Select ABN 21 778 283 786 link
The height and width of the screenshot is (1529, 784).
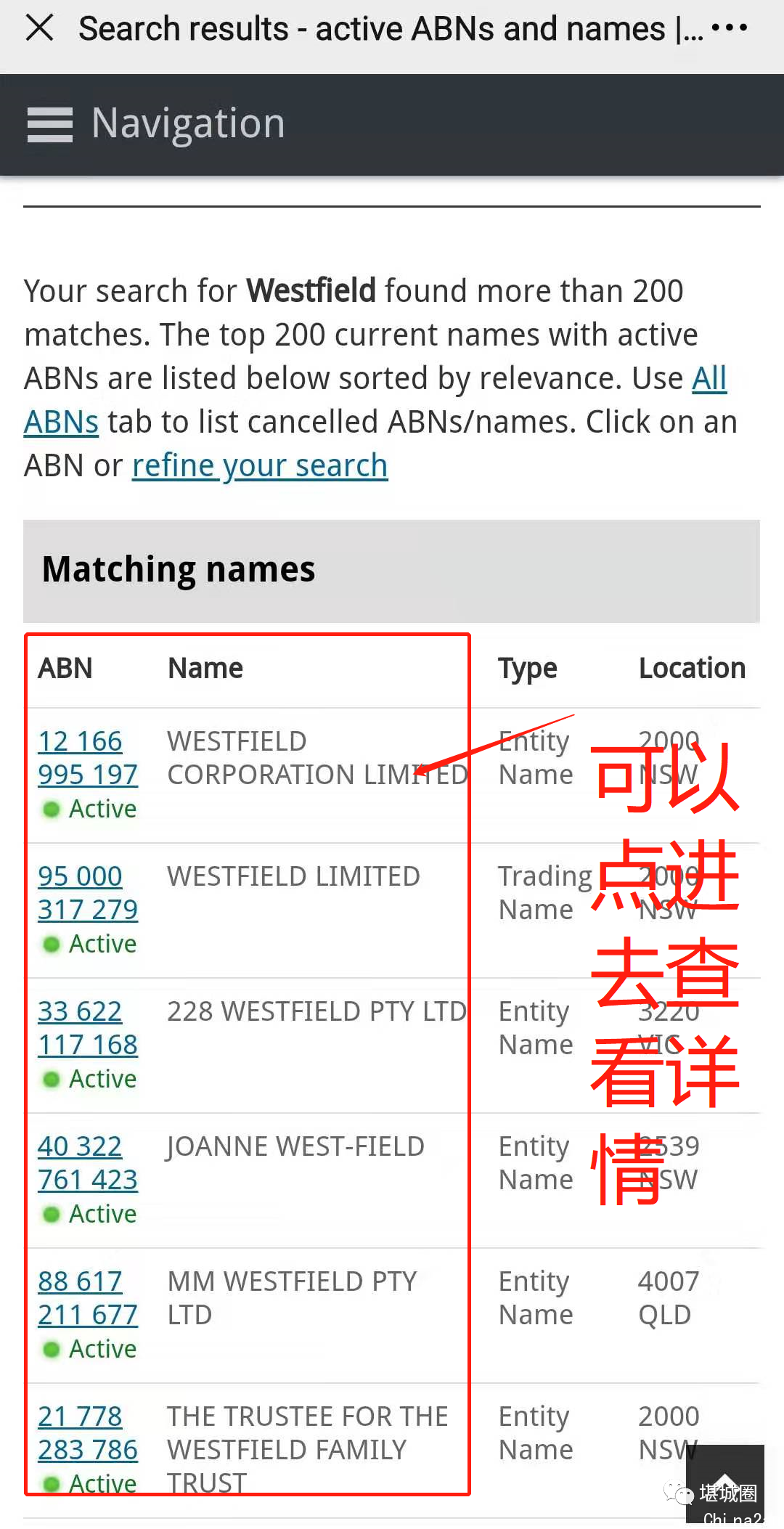tap(88, 1433)
